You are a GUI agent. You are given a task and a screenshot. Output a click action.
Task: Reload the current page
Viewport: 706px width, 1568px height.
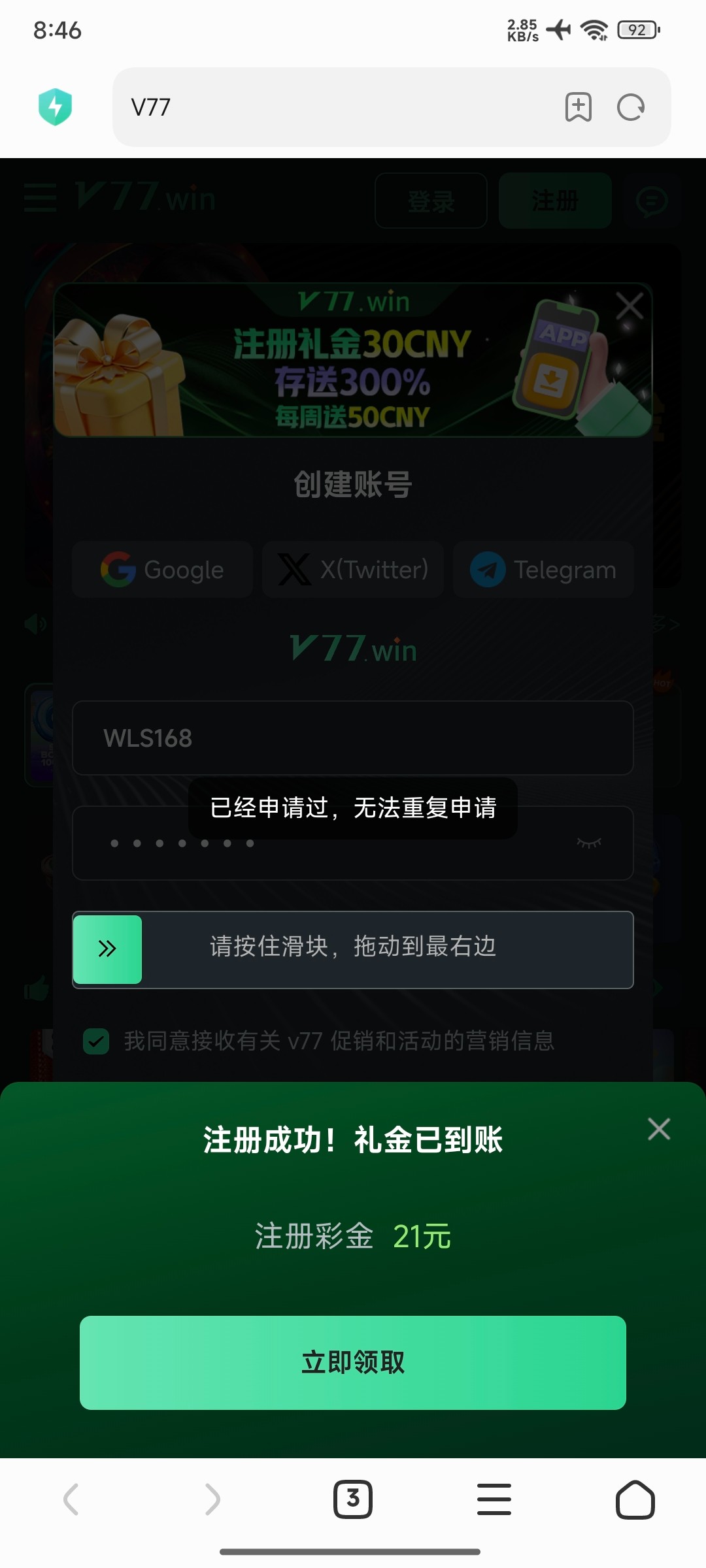[631, 107]
